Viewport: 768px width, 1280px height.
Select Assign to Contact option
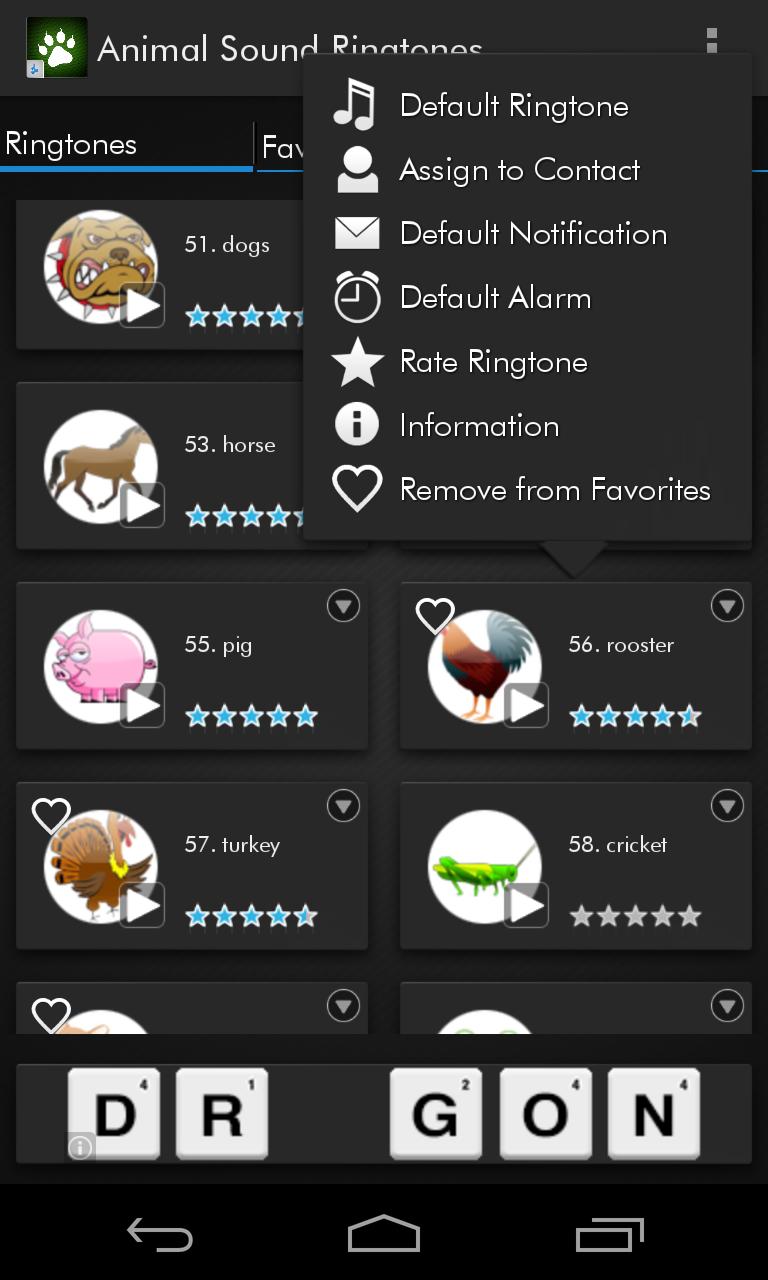point(519,170)
